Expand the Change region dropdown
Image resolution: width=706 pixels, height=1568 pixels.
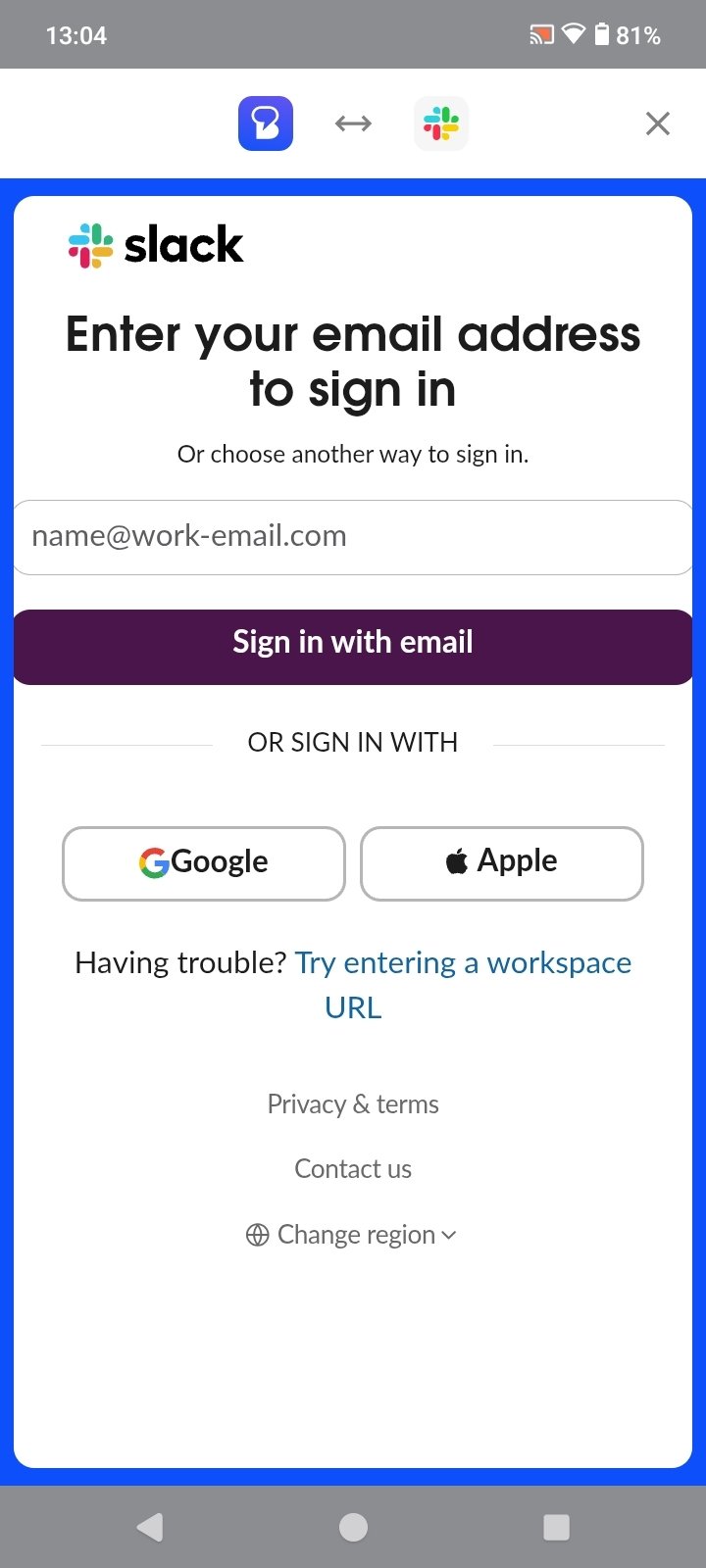pos(353,1235)
